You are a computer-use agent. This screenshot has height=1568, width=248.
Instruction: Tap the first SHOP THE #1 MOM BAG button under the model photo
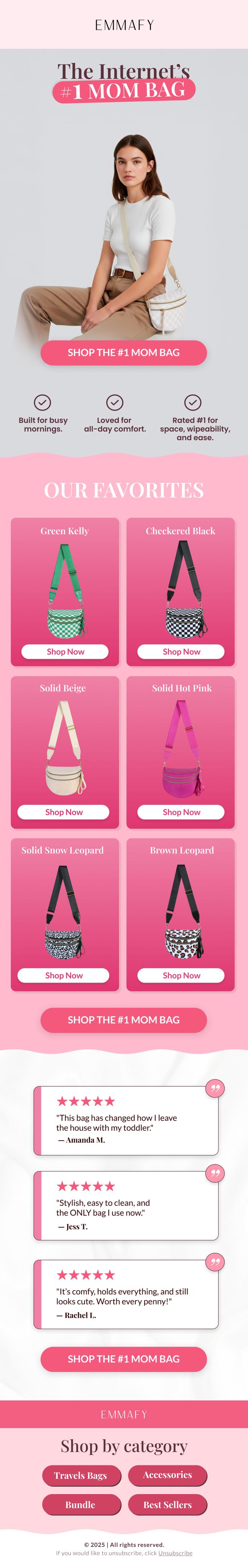pyautogui.click(x=124, y=352)
